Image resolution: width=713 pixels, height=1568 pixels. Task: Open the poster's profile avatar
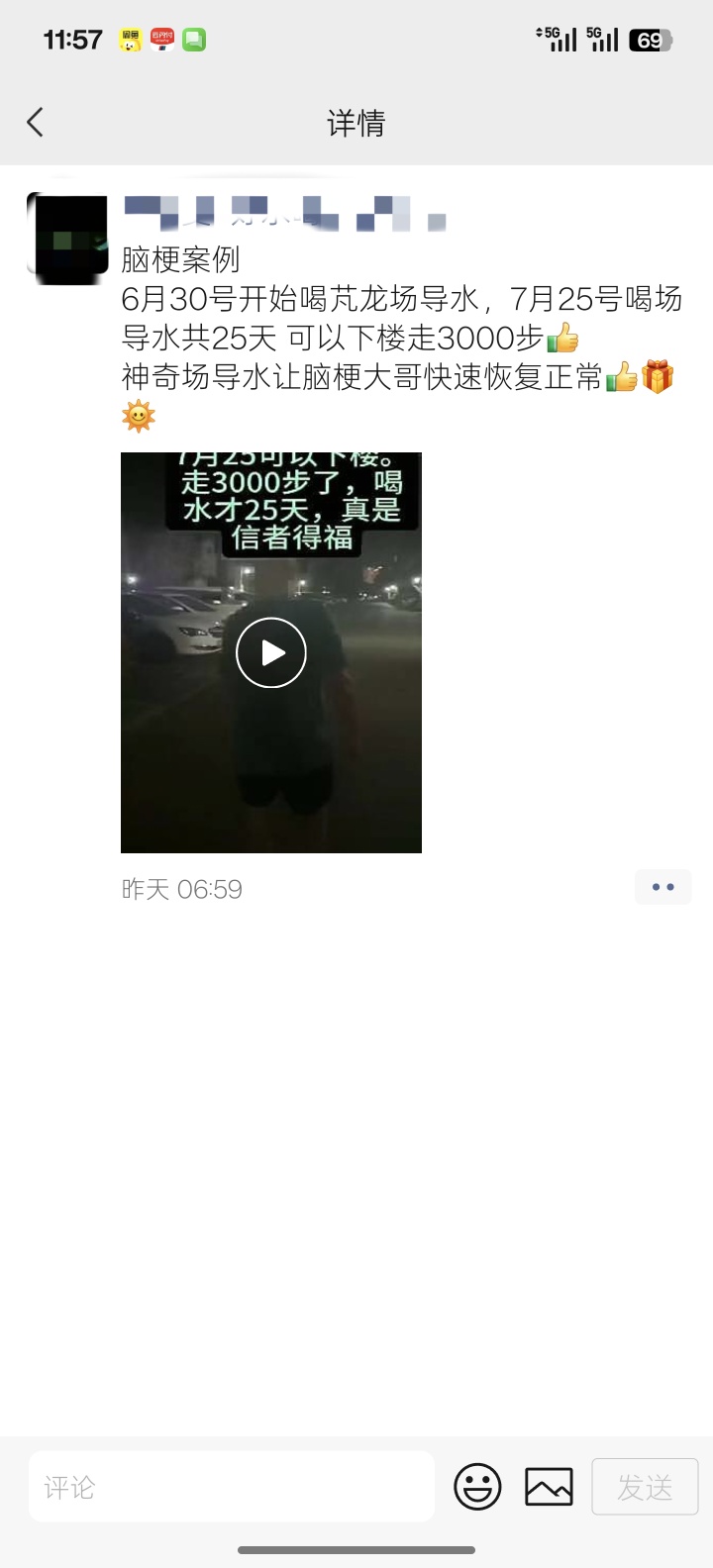coord(67,234)
